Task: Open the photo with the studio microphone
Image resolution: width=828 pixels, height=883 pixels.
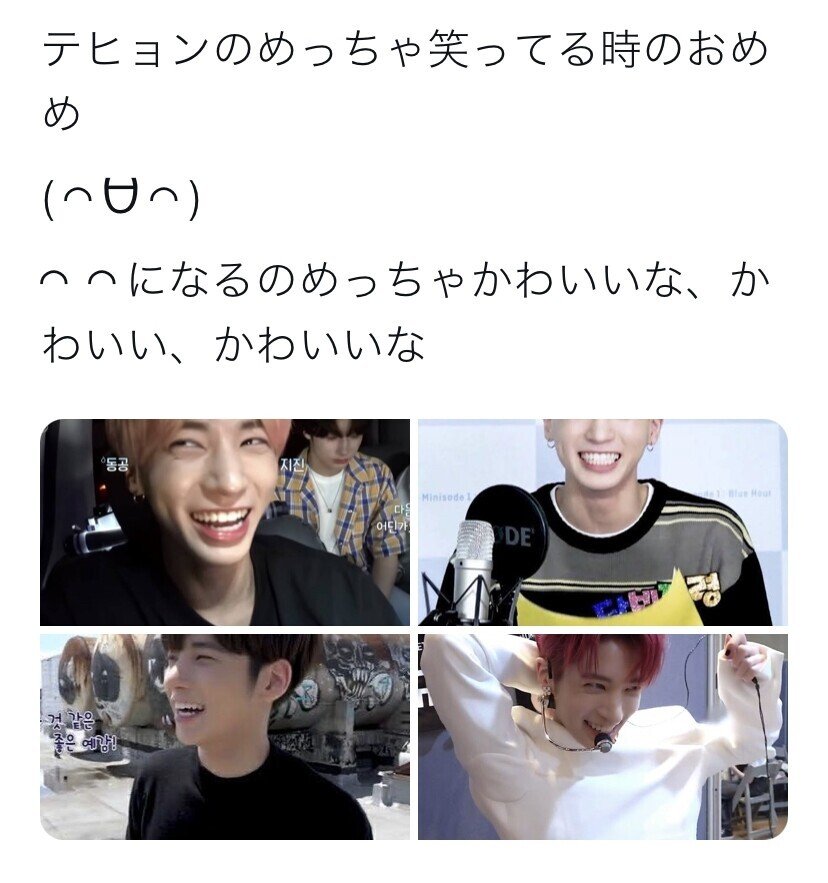Action: pyautogui.click(x=602, y=522)
